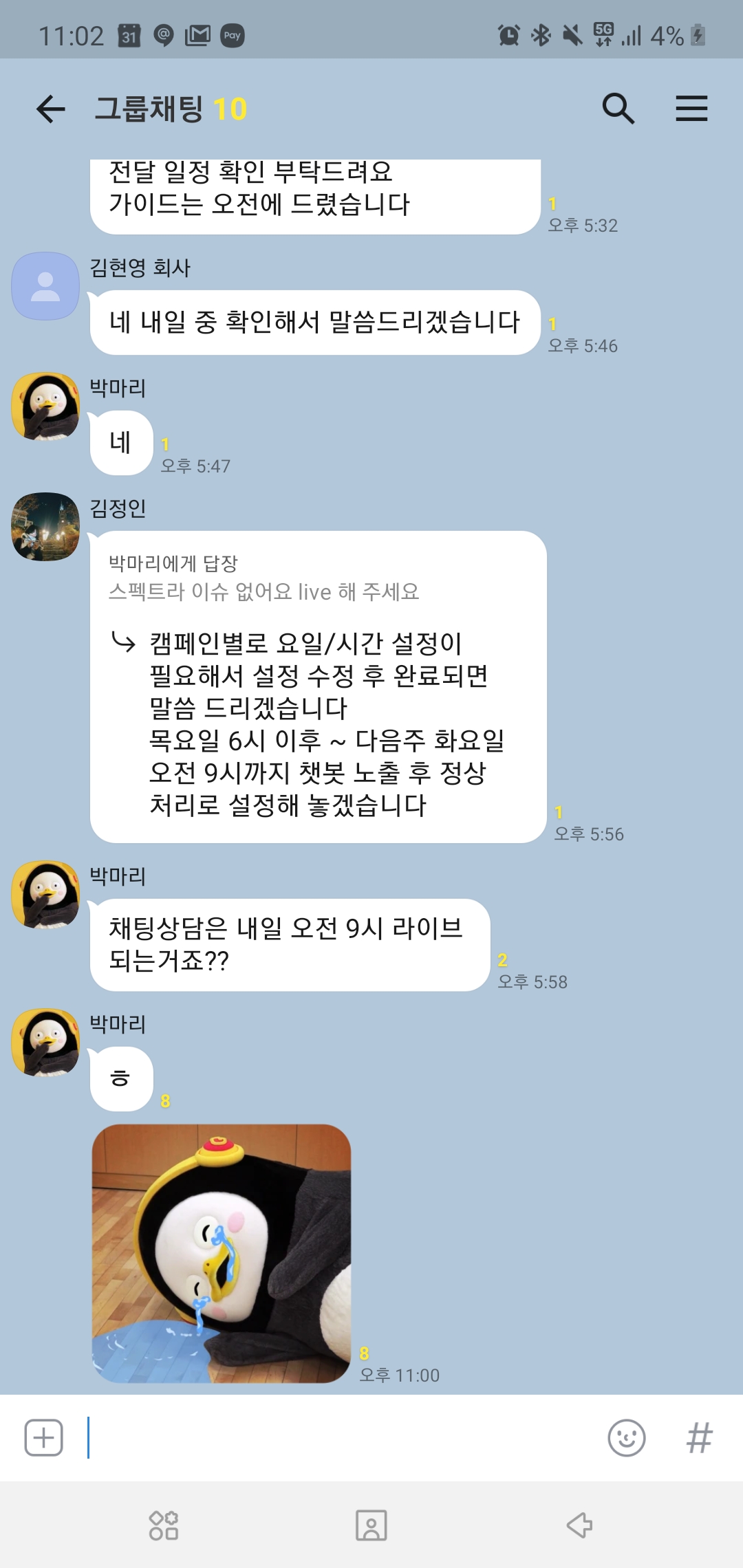Image resolution: width=743 pixels, height=1568 pixels.
Task: Tap the system back button in navigation bar
Action: (x=579, y=1525)
